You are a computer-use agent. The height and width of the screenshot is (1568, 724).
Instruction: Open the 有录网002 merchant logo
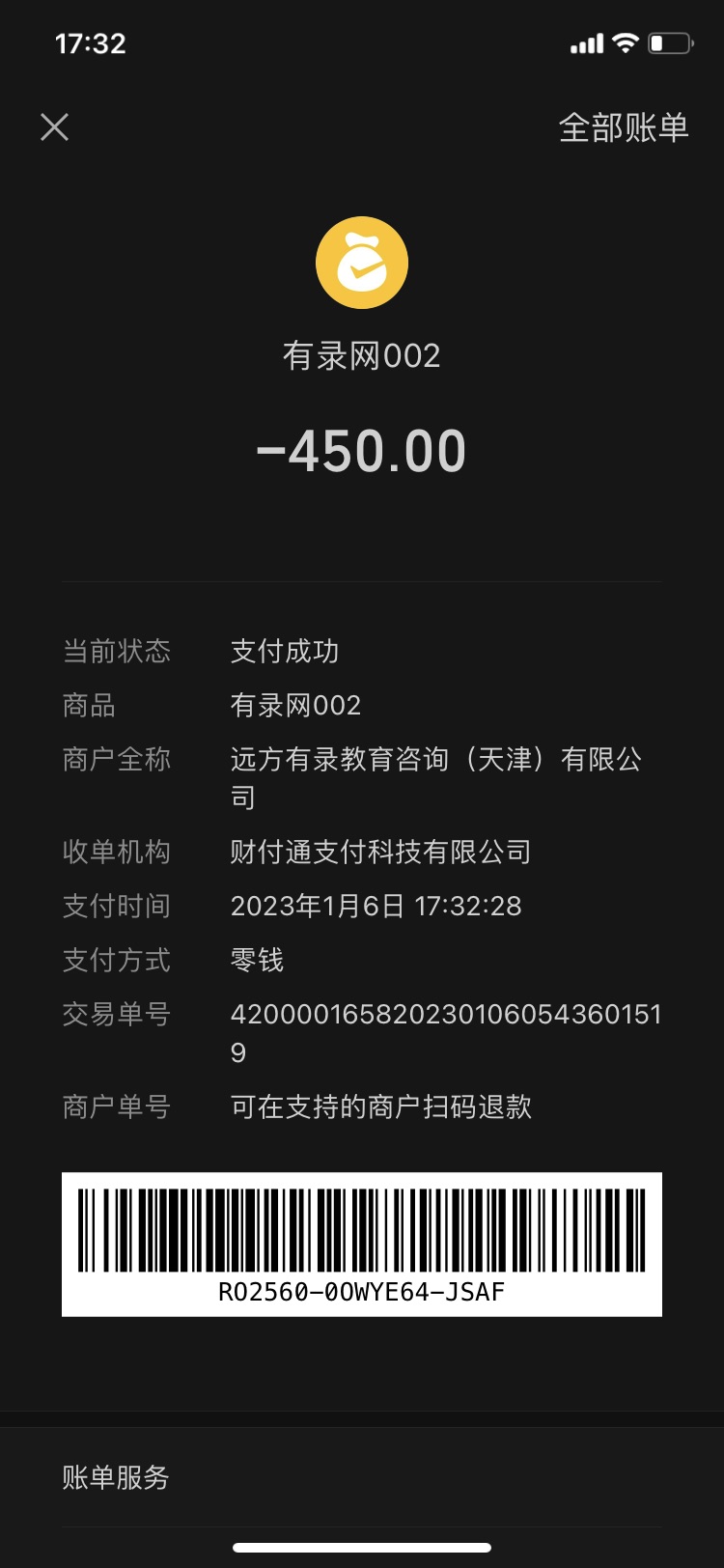point(362,263)
